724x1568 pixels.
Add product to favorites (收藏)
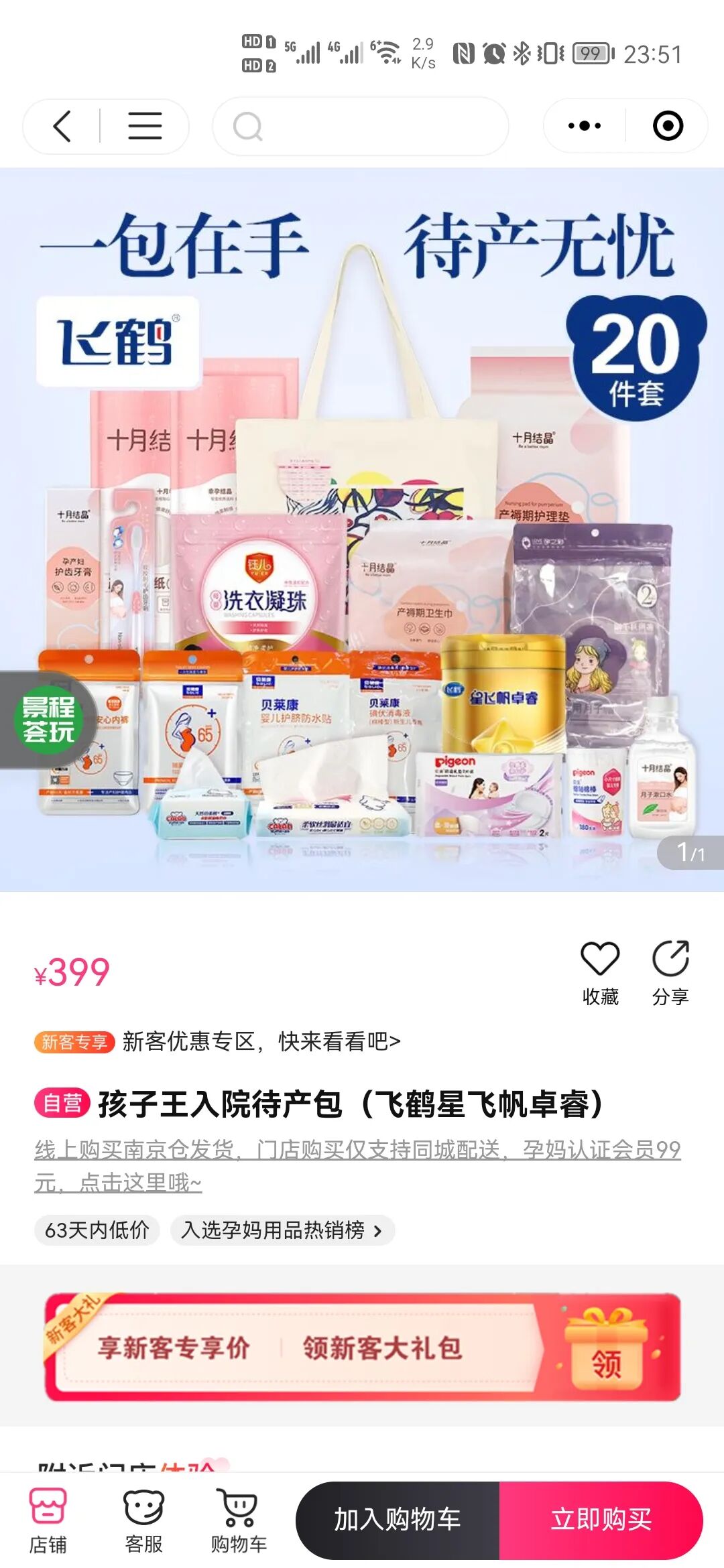click(600, 972)
